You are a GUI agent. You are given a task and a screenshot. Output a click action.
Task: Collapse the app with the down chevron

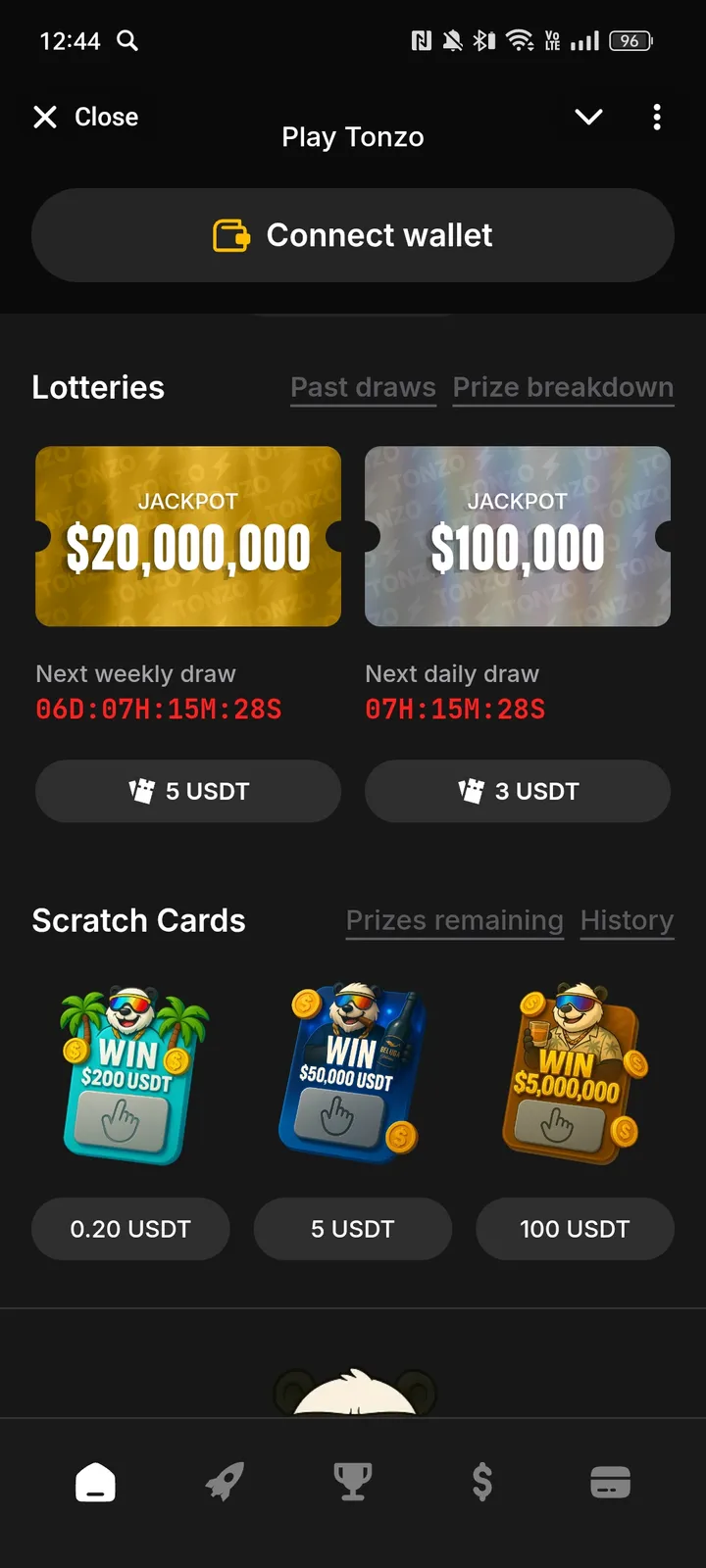(588, 118)
